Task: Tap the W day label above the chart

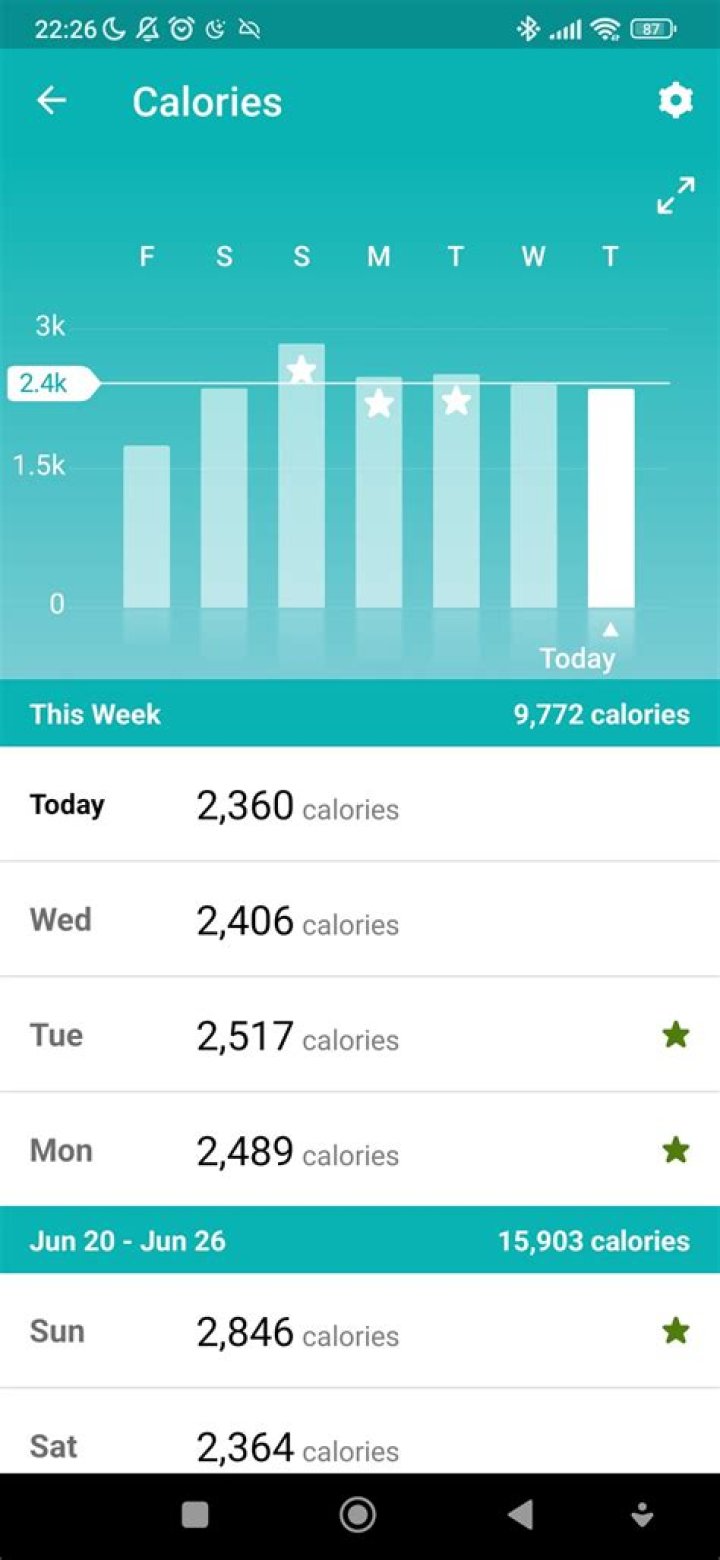Action: (x=533, y=257)
